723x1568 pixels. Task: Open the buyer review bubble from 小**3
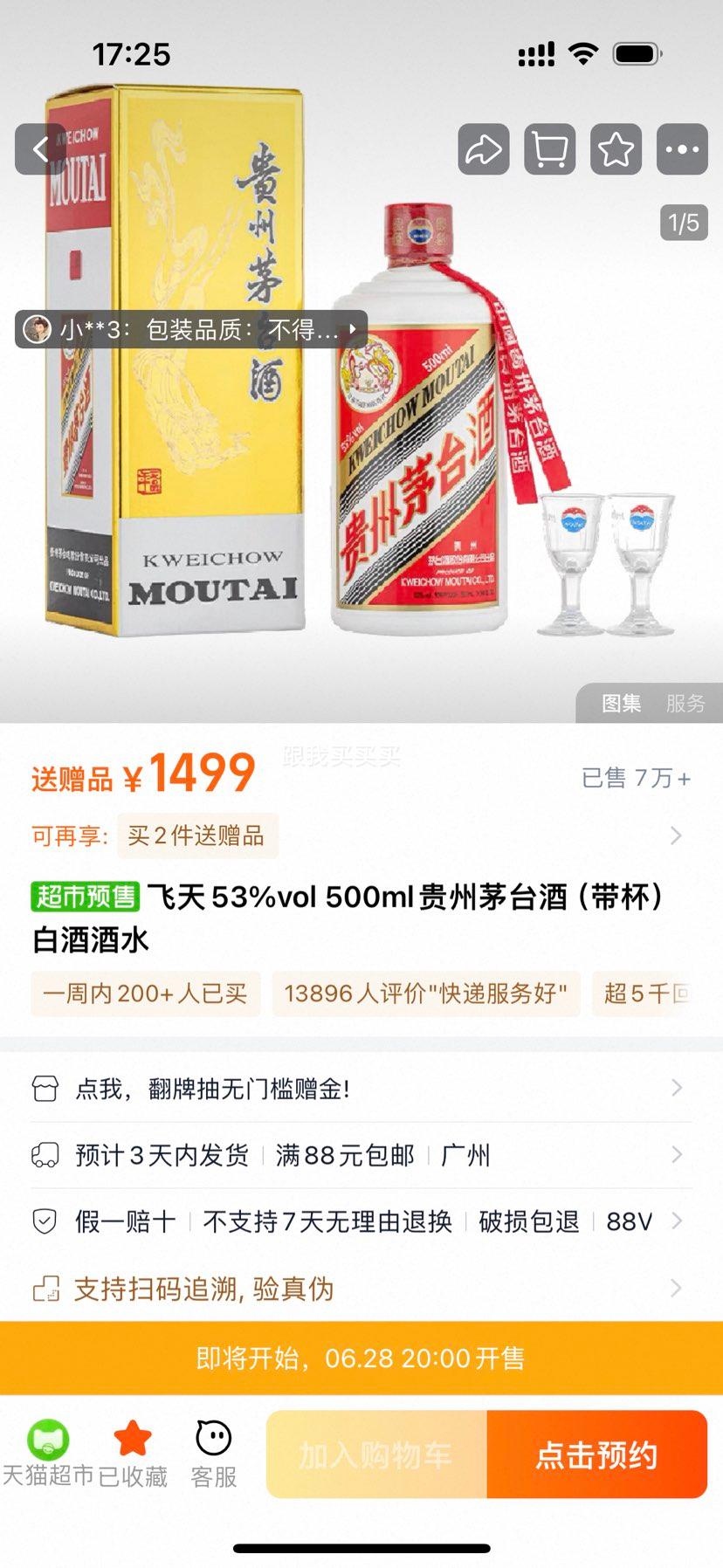[x=191, y=329]
